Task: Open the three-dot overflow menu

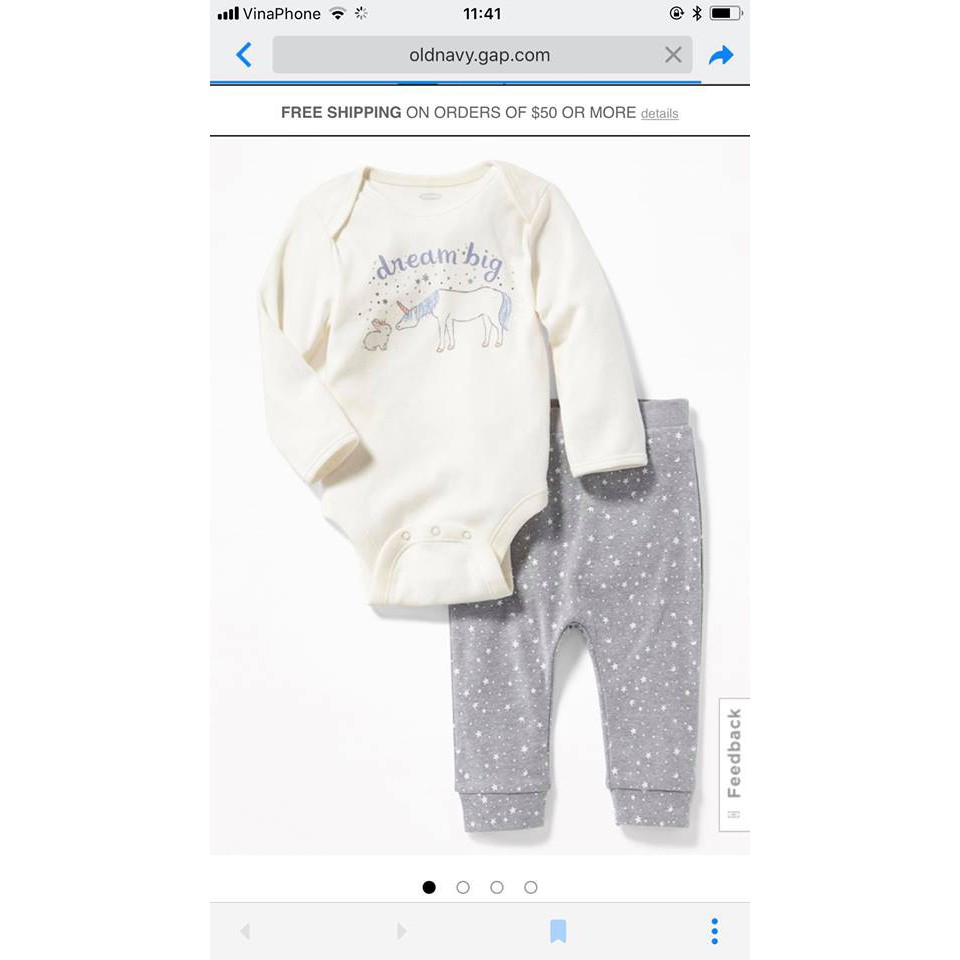Action: tap(714, 932)
